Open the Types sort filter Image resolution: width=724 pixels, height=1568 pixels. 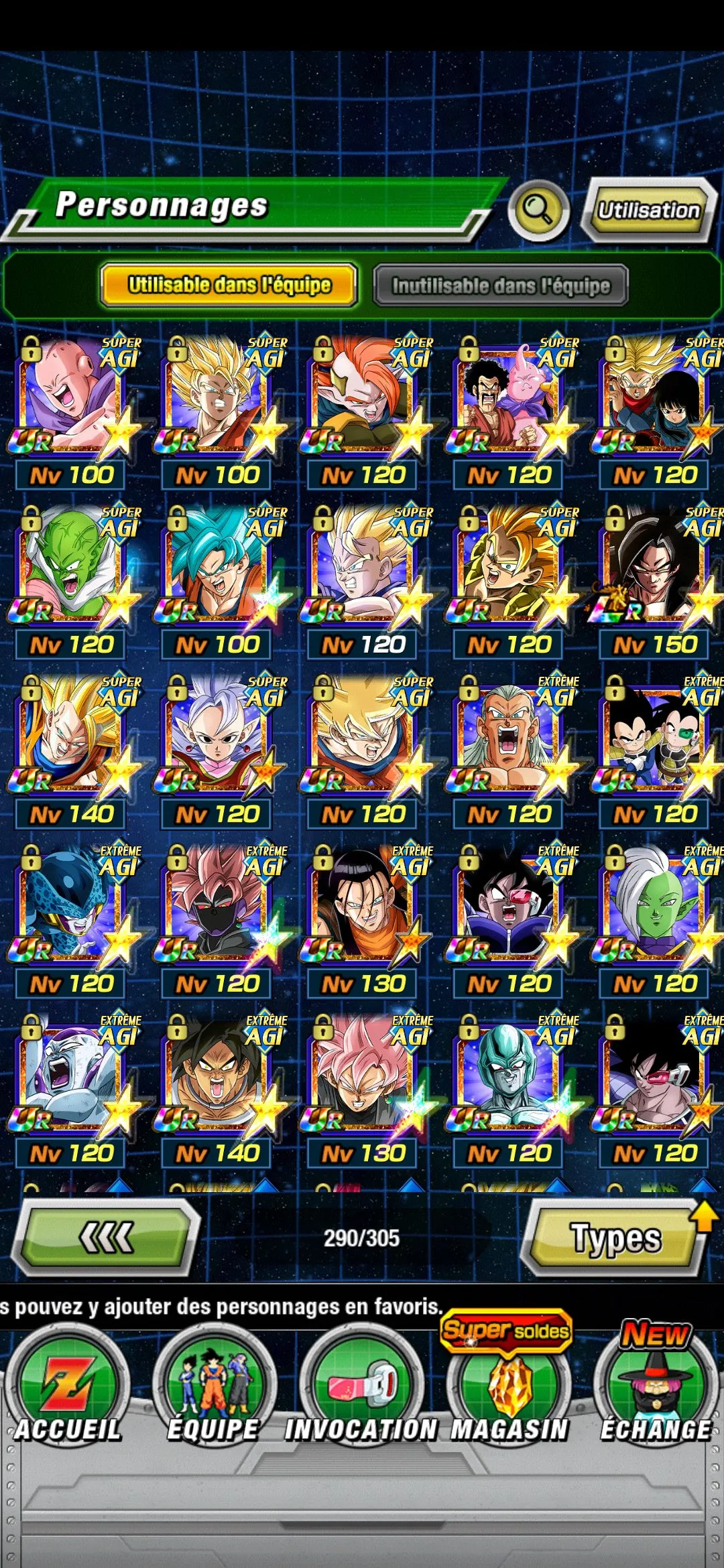pos(615,1237)
